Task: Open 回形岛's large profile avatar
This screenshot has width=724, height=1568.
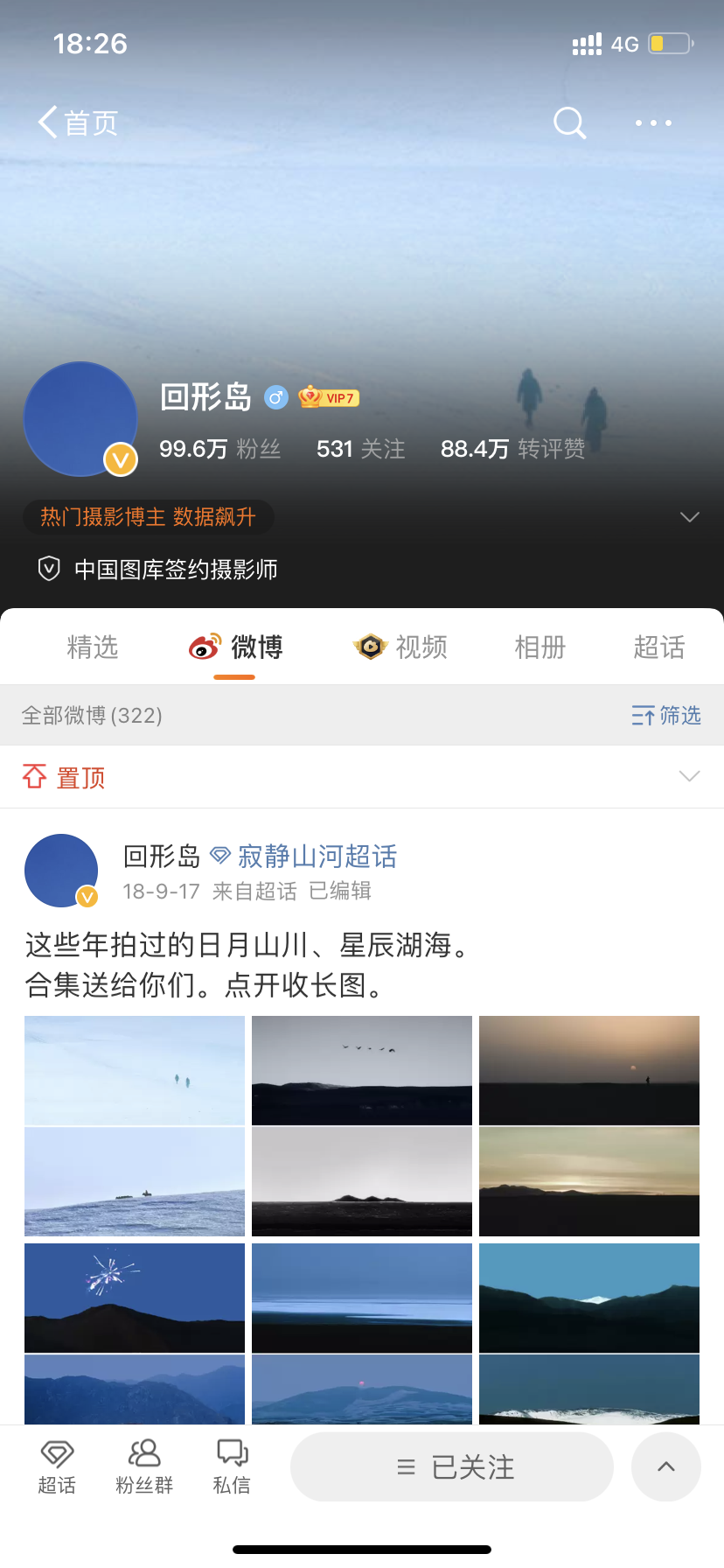Action: tap(80, 419)
